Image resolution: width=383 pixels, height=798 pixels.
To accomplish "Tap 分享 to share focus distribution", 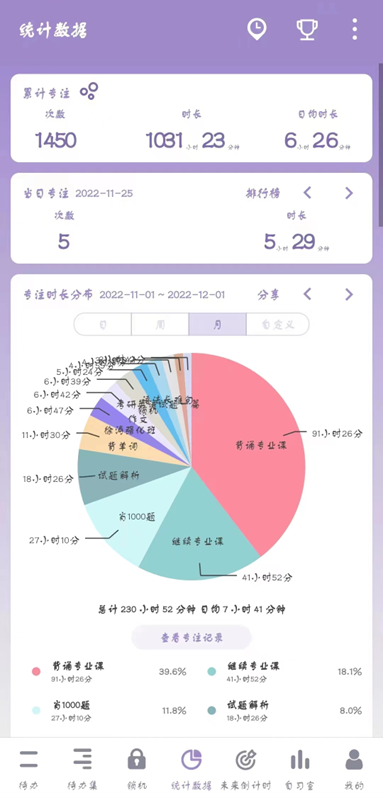I will pyautogui.click(x=268, y=295).
